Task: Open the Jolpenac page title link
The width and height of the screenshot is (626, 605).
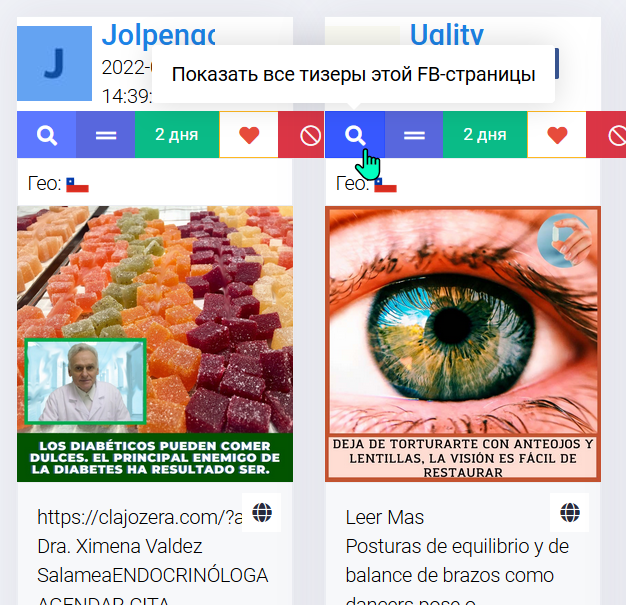Action: click(x=158, y=35)
